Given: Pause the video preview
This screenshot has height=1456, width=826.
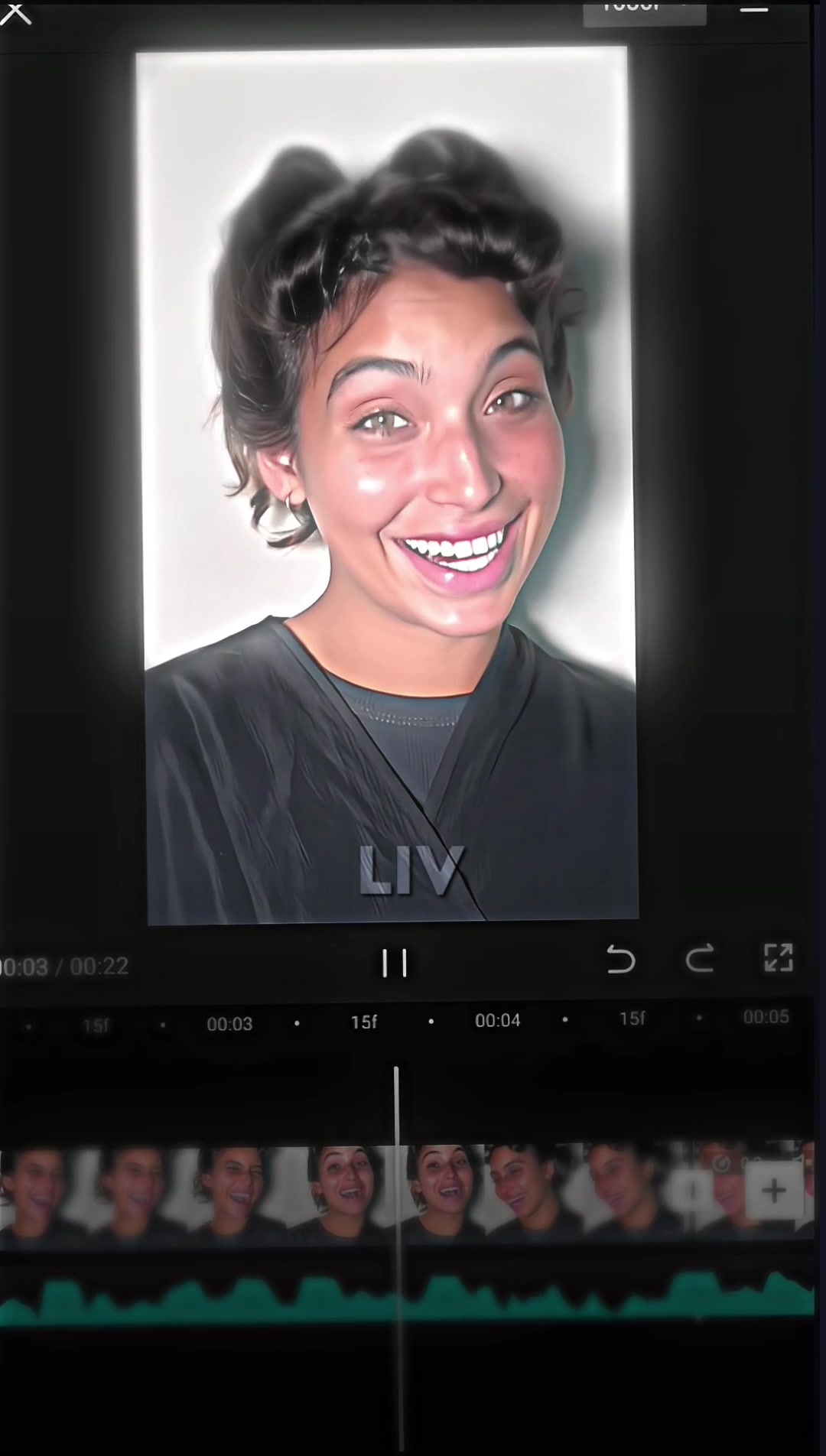Looking at the screenshot, I should pyautogui.click(x=395, y=963).
